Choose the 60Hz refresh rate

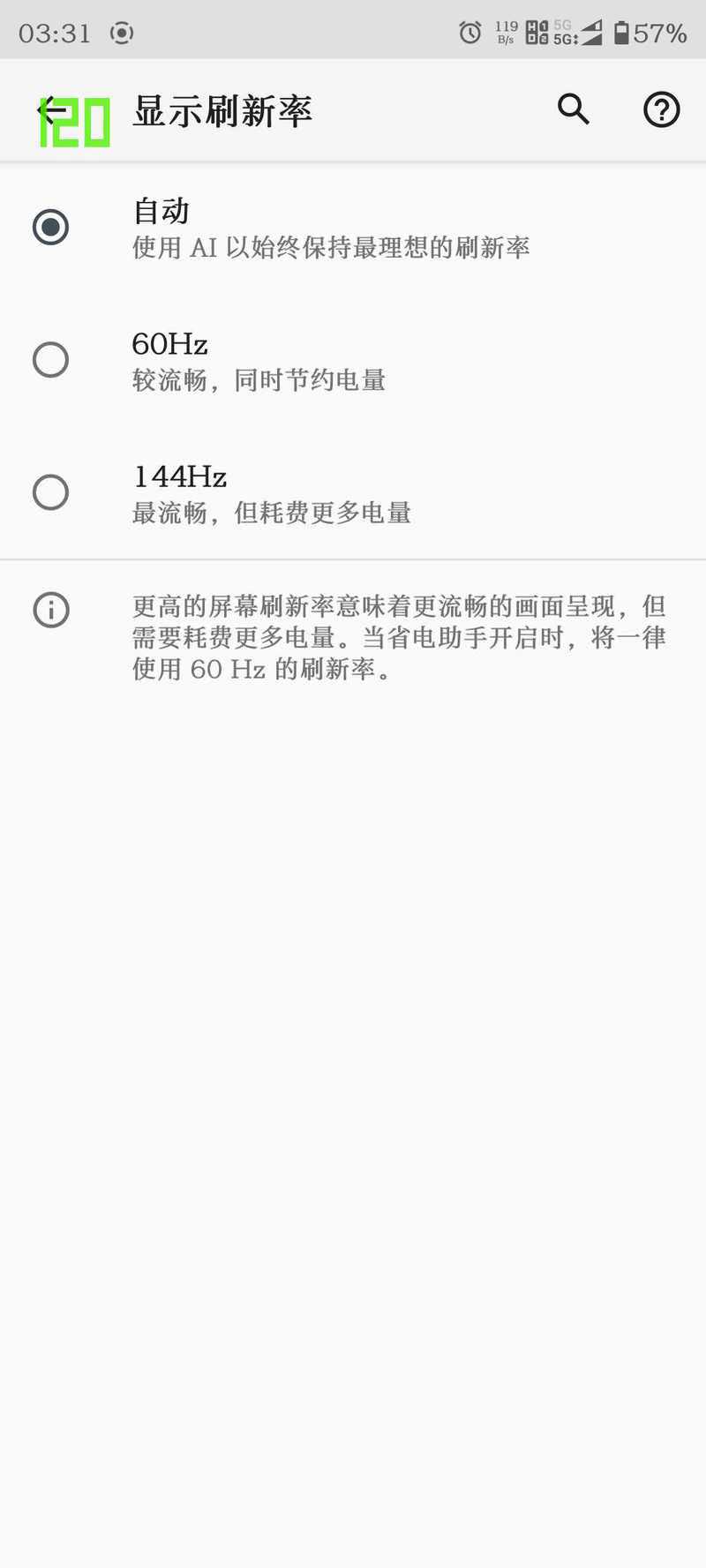[x=353, y=360]
